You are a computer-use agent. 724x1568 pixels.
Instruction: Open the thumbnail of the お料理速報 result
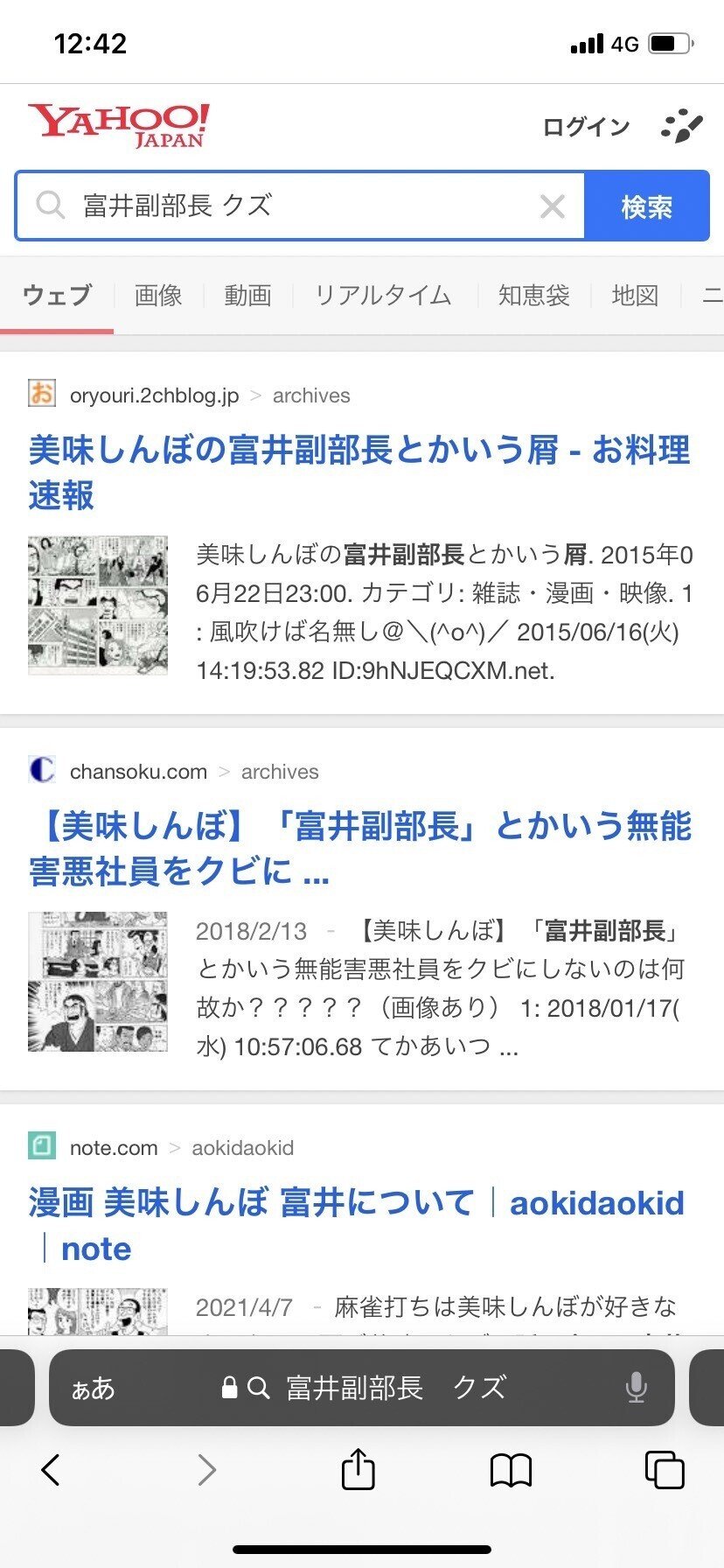pyautogui.click(x=98, y=605)
